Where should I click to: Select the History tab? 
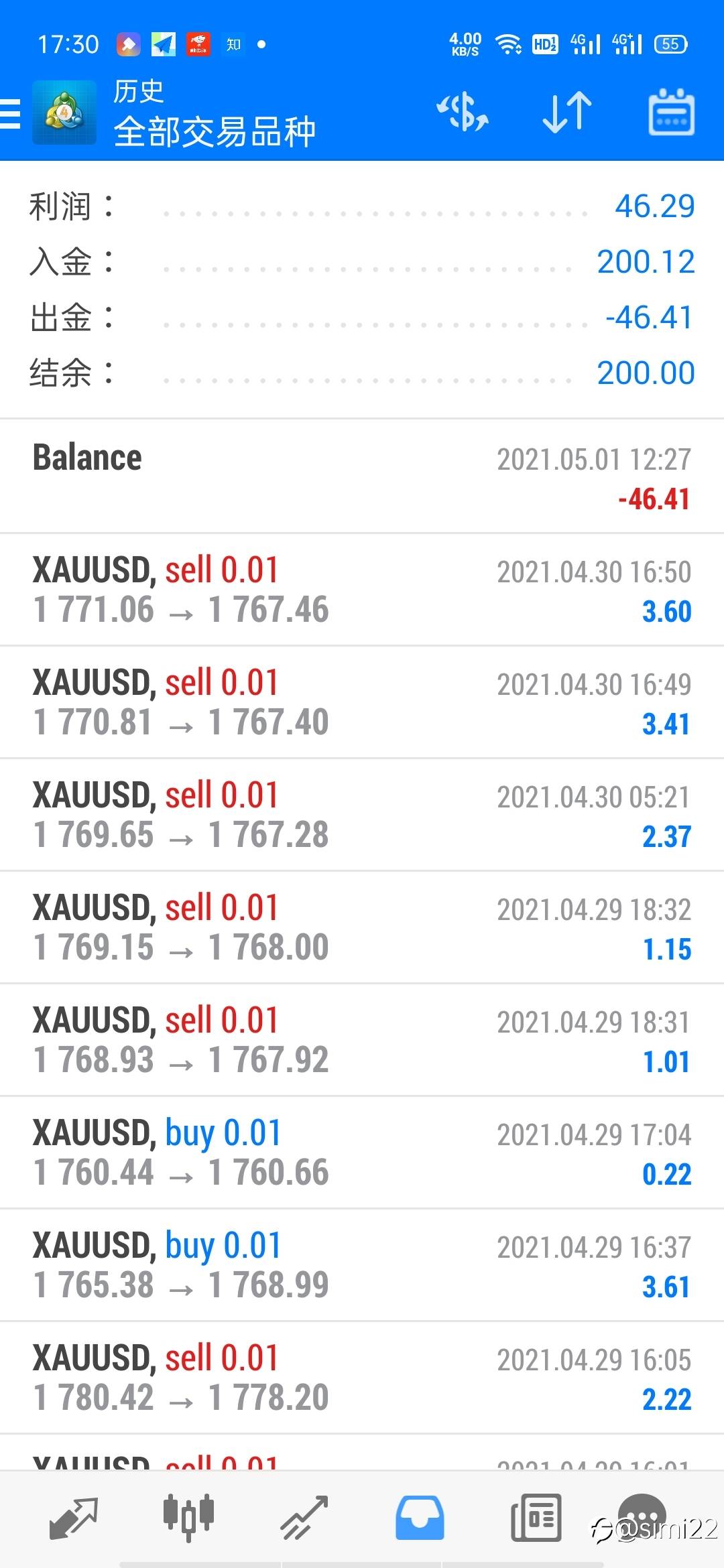420,1517
